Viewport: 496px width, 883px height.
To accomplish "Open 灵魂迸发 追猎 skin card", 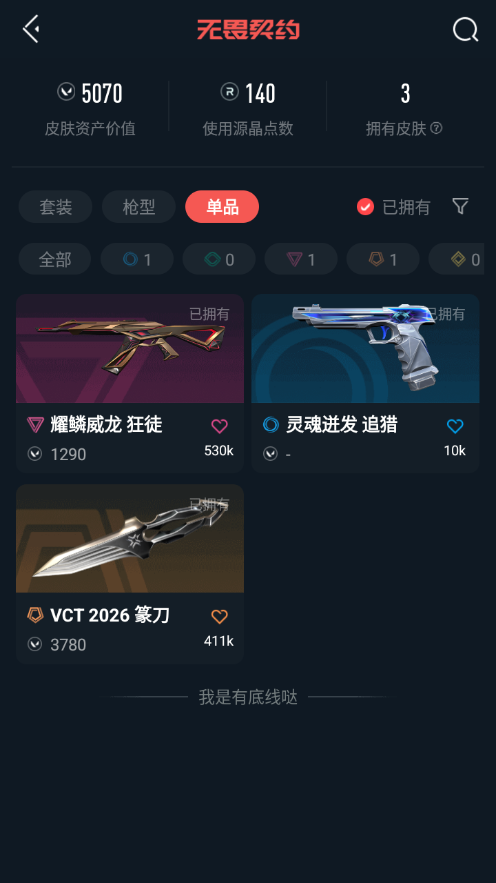I will click(x=365, y=383).
